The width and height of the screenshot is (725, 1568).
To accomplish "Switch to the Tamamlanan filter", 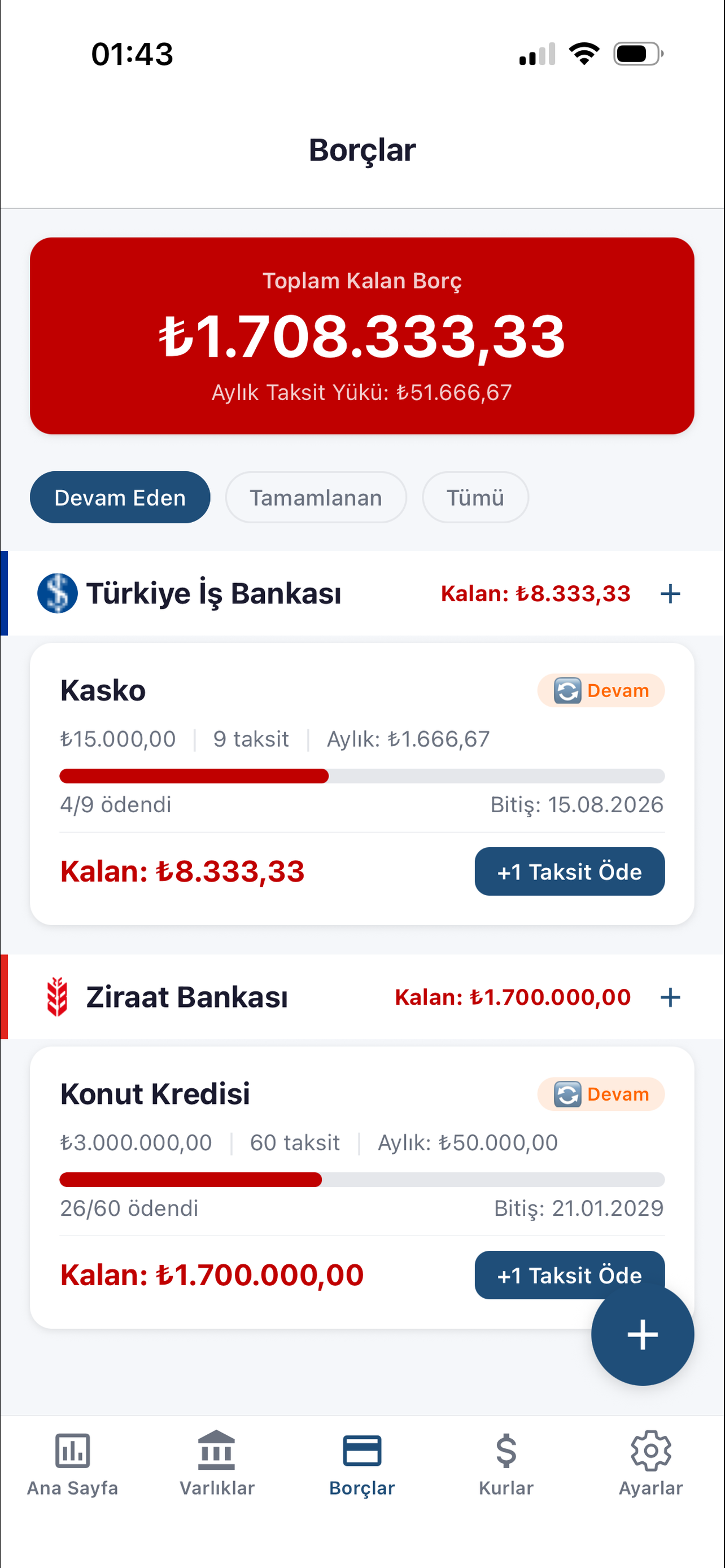I will pos(315,497).
